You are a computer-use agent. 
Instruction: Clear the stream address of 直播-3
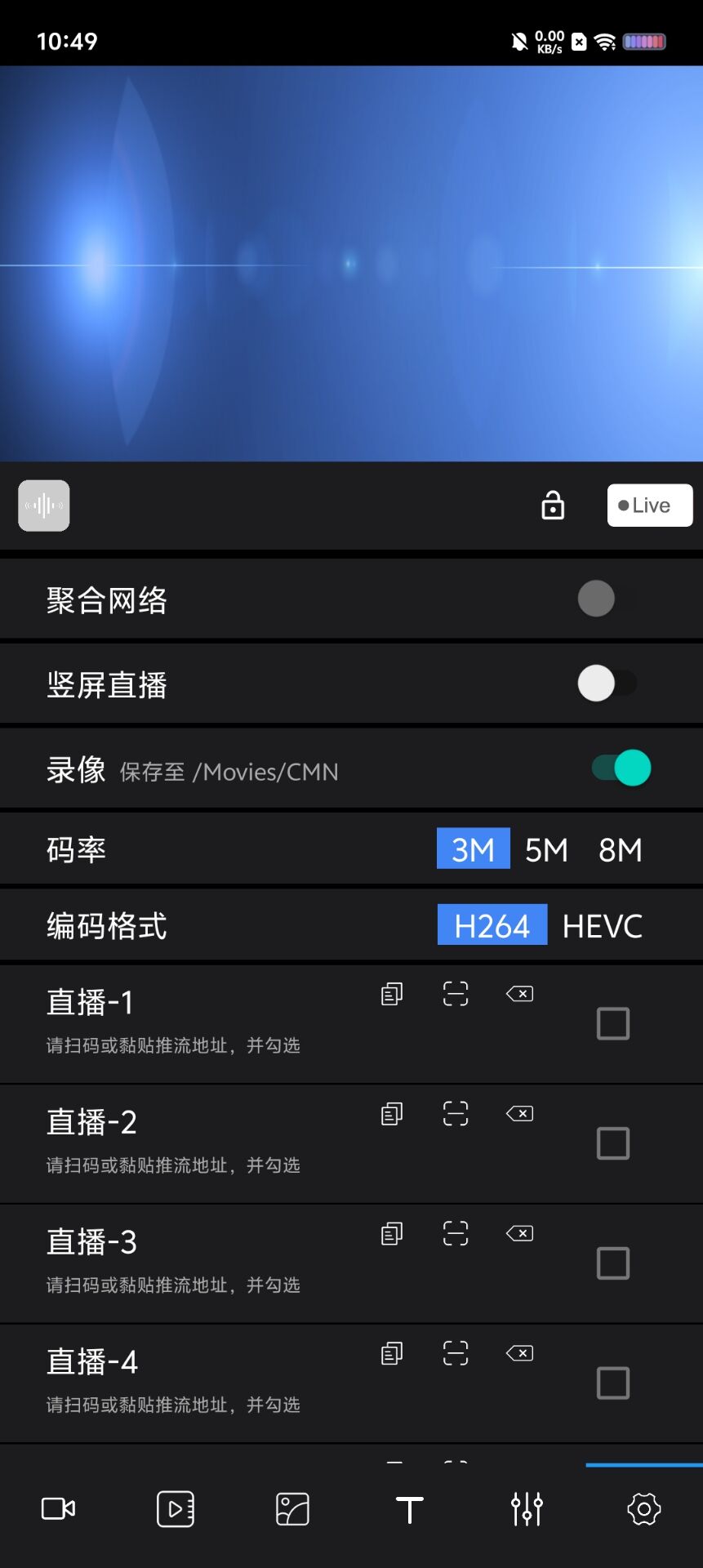point(519,1233)
